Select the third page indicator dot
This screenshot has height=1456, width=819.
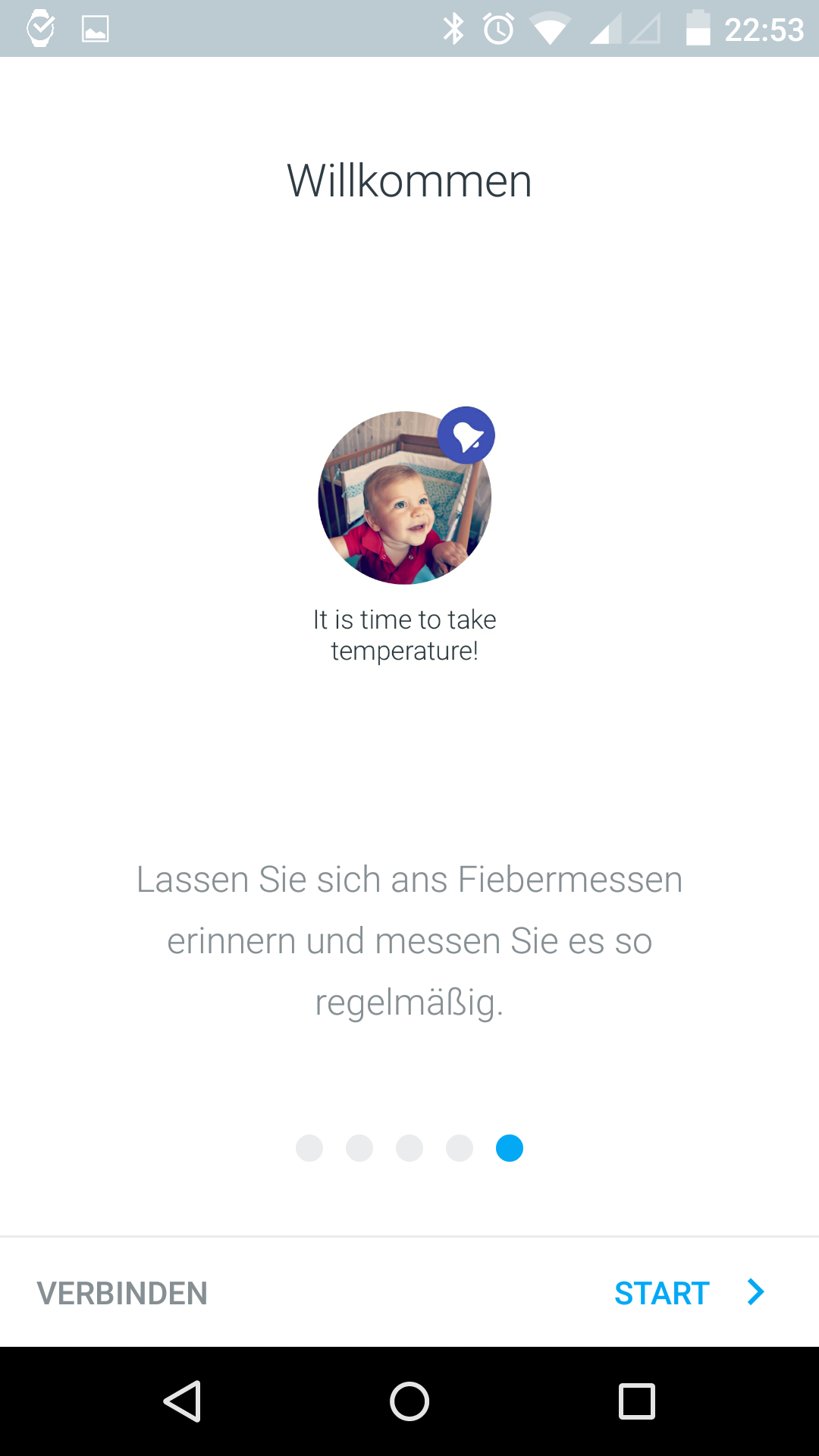point(409,1148)
